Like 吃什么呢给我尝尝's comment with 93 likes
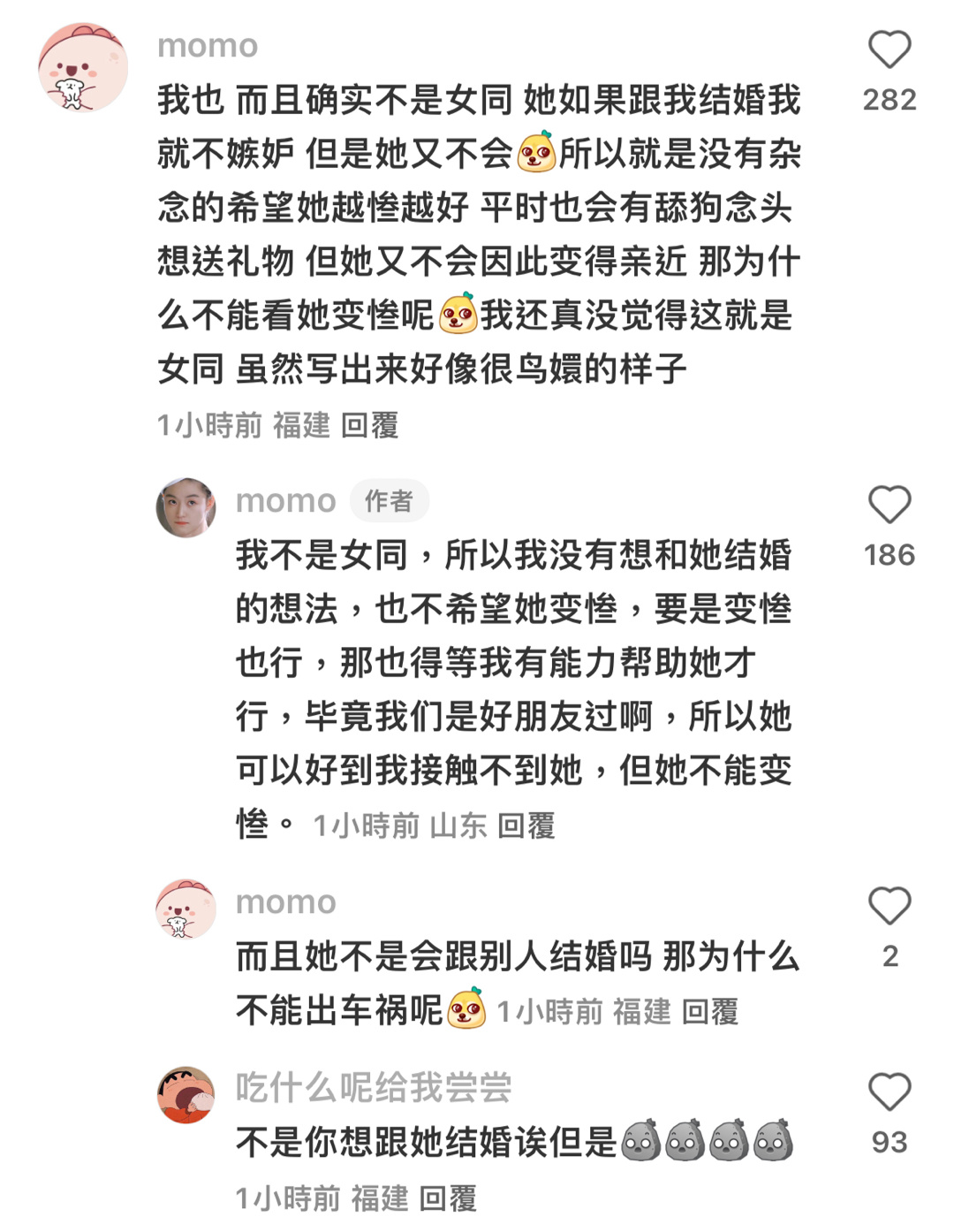Viewport: 954px width, 1232px height. point(889,1092)
